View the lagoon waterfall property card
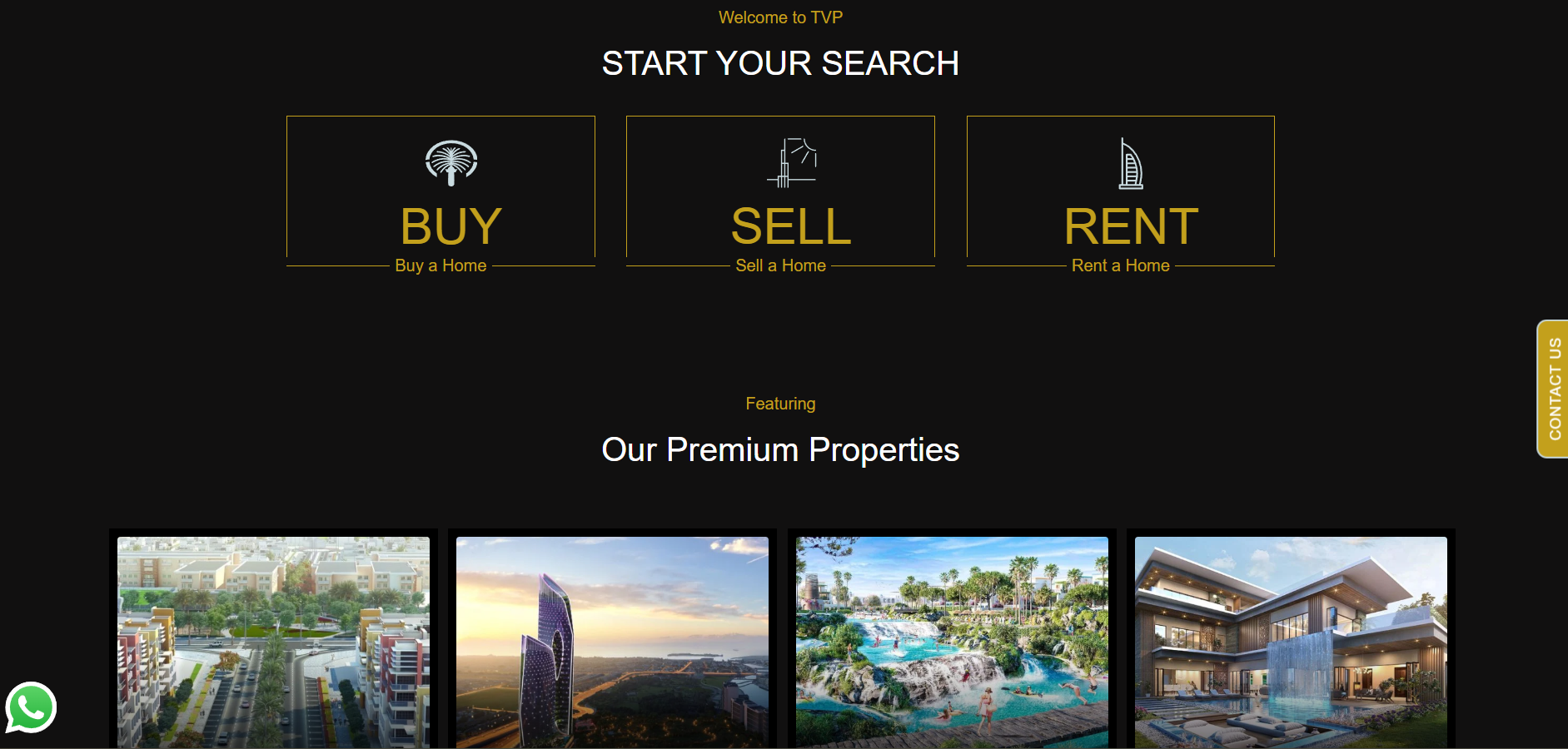 coord(952,641)
